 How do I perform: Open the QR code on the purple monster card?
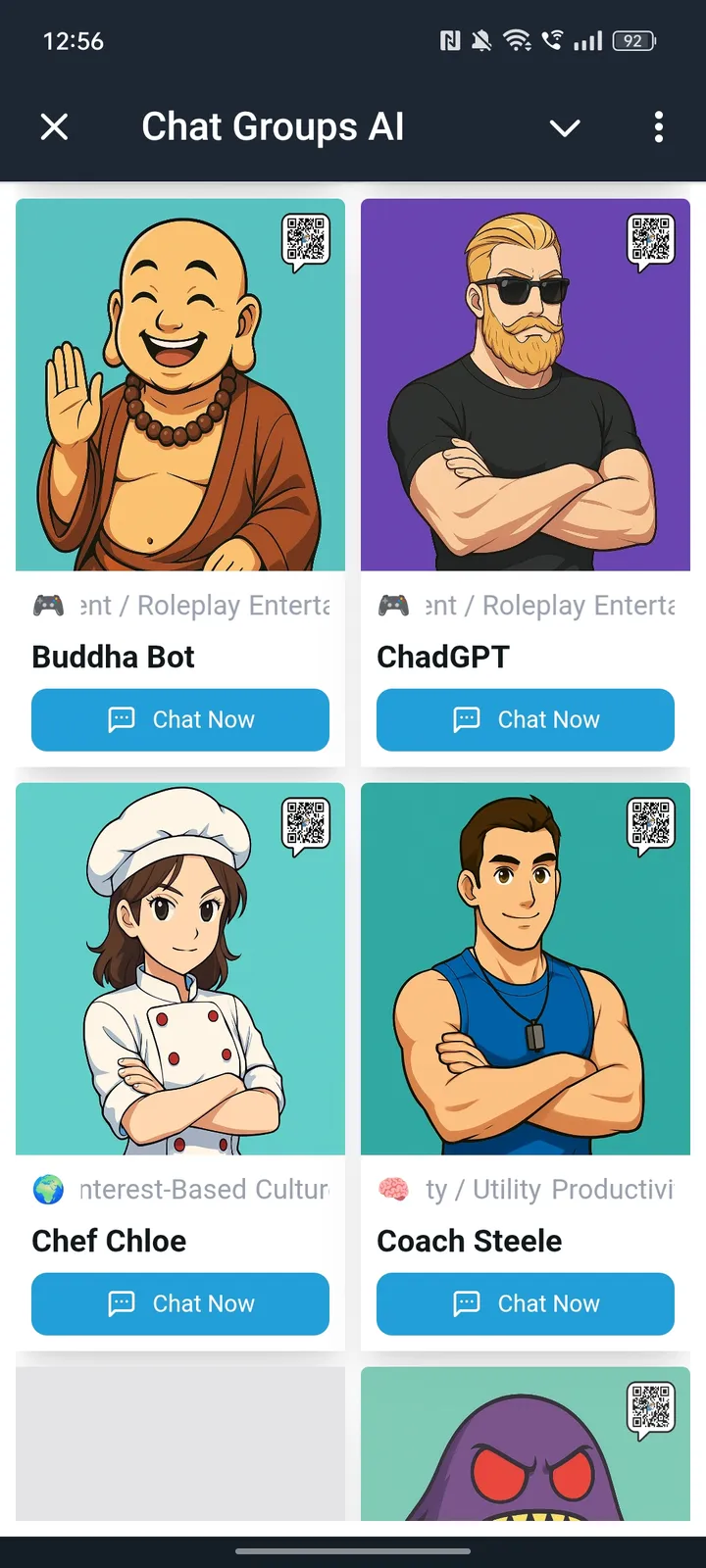click(x=652, y=1405)
